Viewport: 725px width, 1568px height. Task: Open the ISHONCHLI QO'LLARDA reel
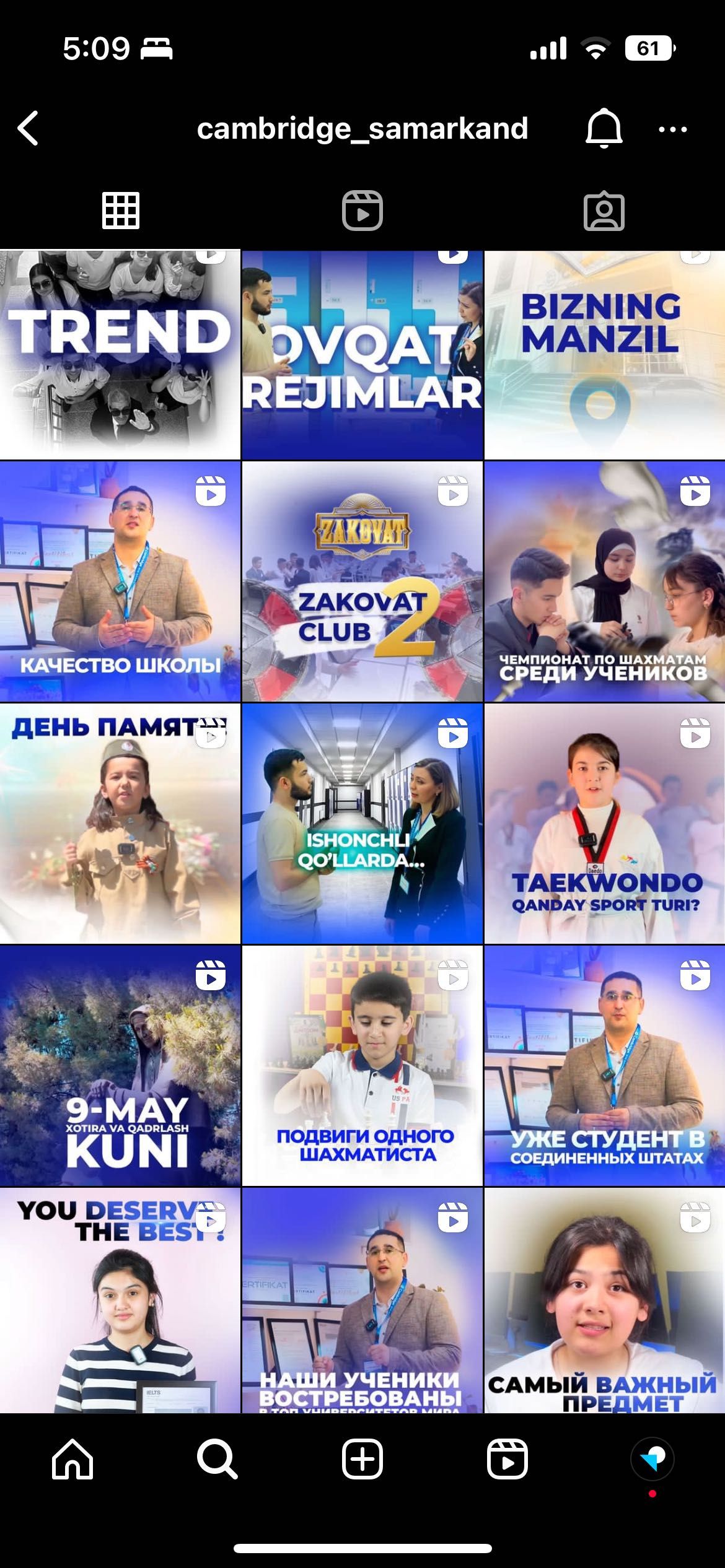[362, 823]
